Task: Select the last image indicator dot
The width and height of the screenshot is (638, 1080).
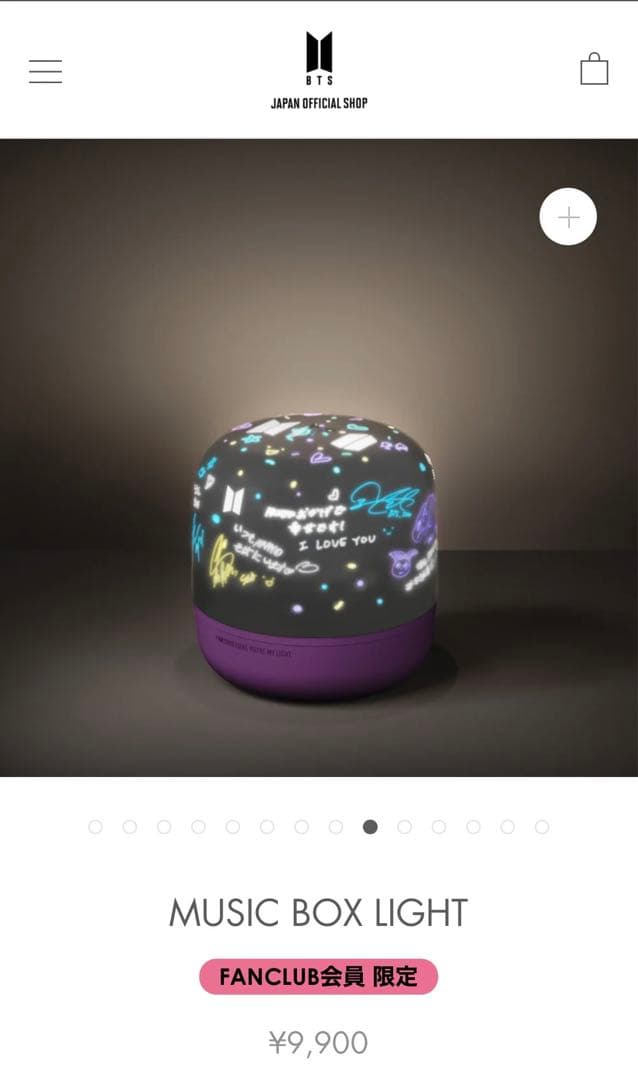Action: click(x=542, y=827)
